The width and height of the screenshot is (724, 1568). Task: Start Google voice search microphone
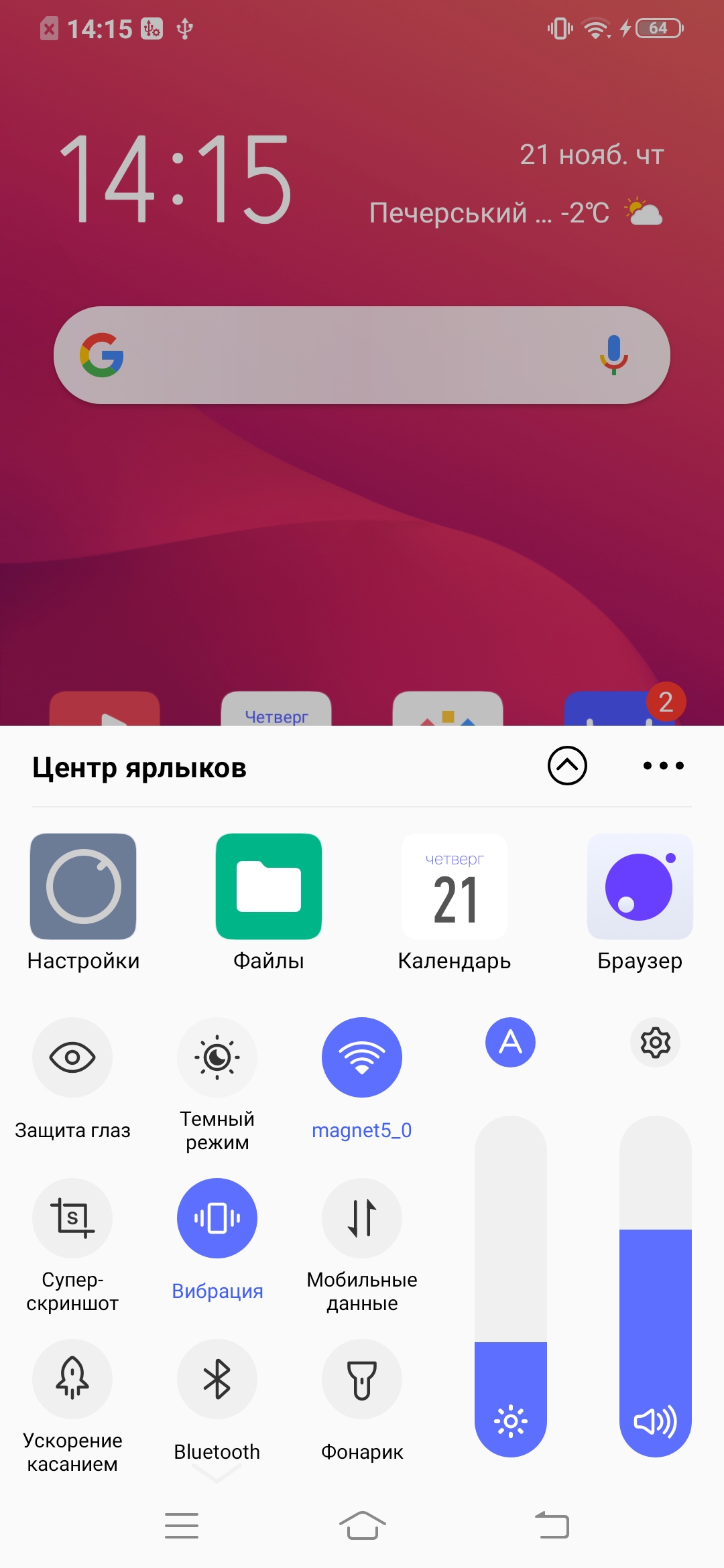(613, 355)
